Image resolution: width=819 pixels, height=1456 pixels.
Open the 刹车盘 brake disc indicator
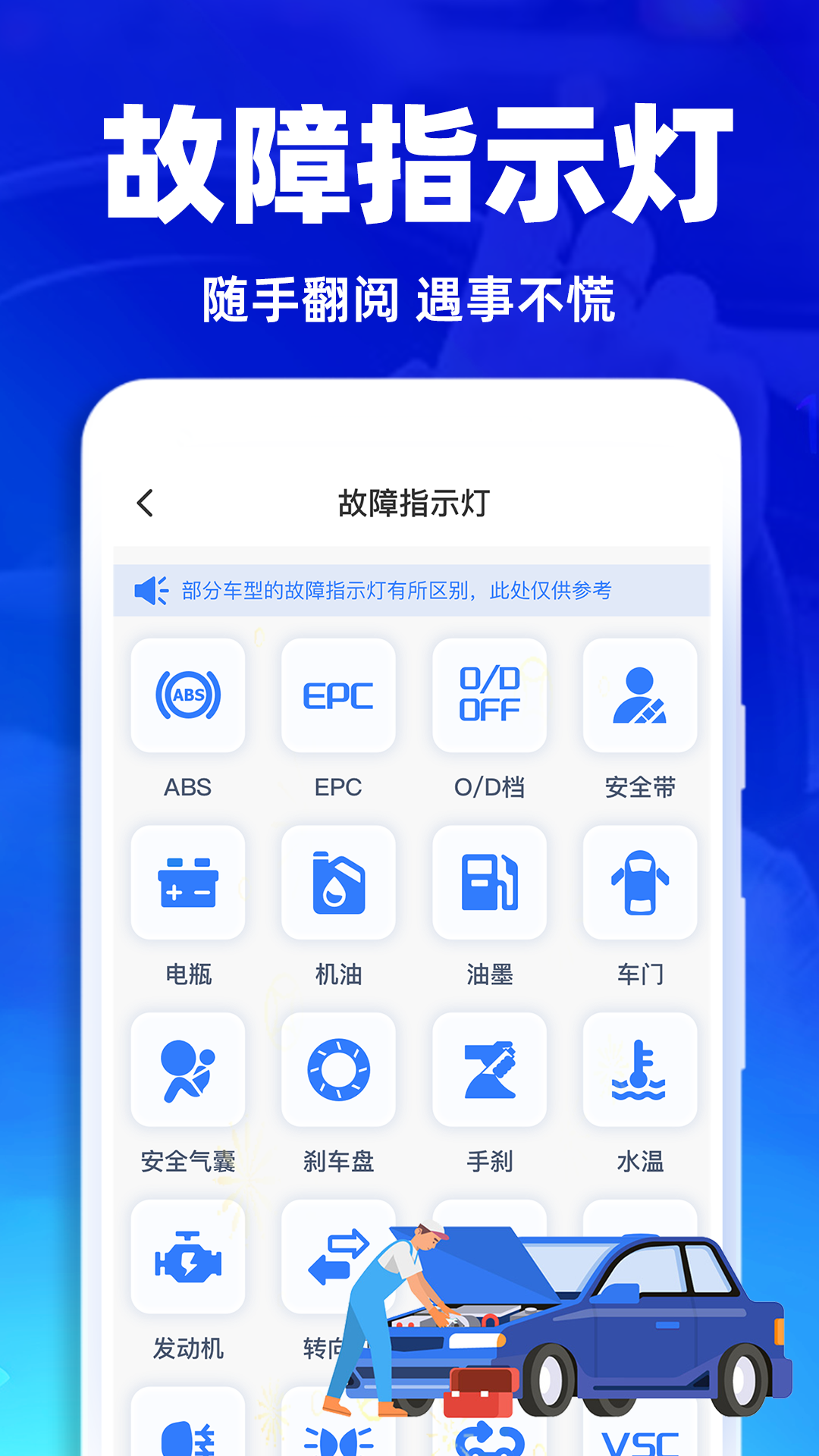(338, 1071)
